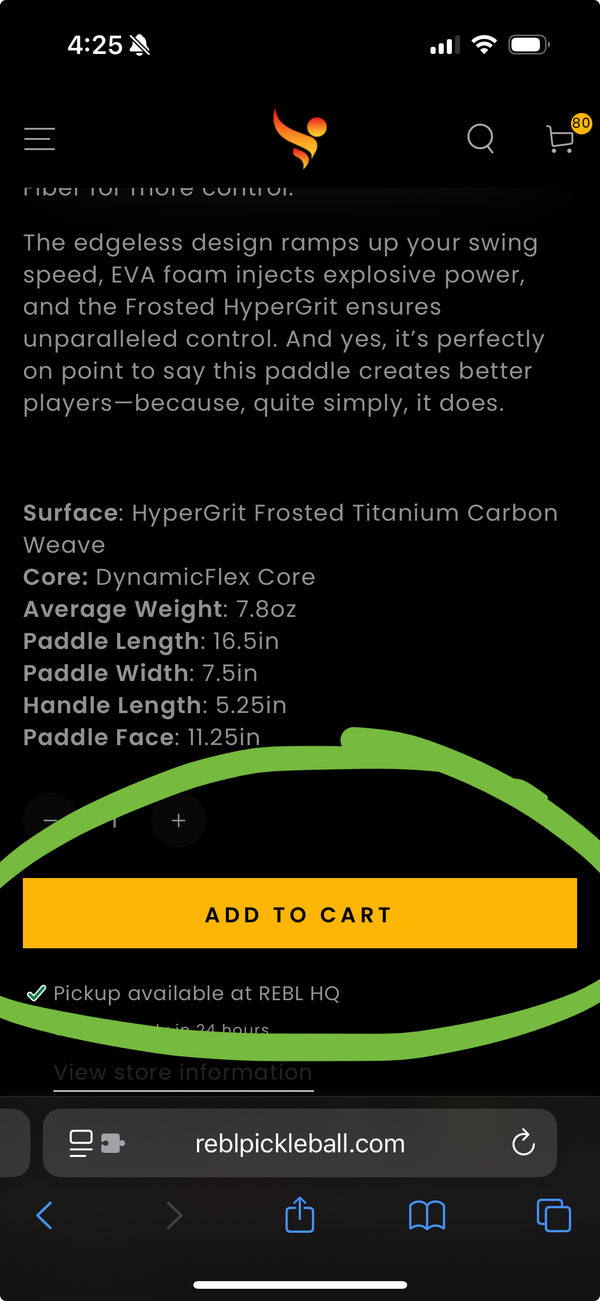Viewport: 600px width, 1301px height.
Task: Open the hamburger menu
Action: pos(40,138)
